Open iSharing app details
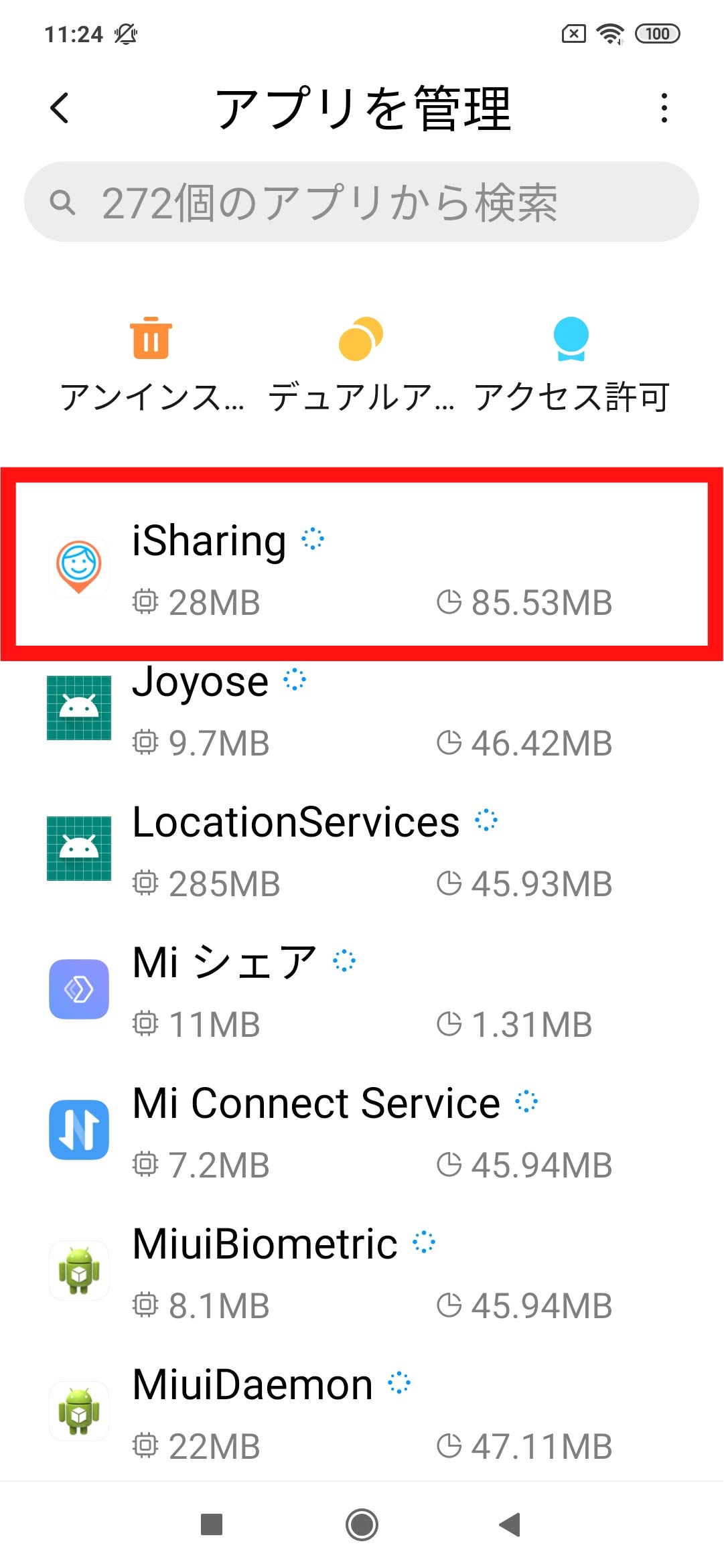Screen dimensions: 724x1568 pos(362,569)
